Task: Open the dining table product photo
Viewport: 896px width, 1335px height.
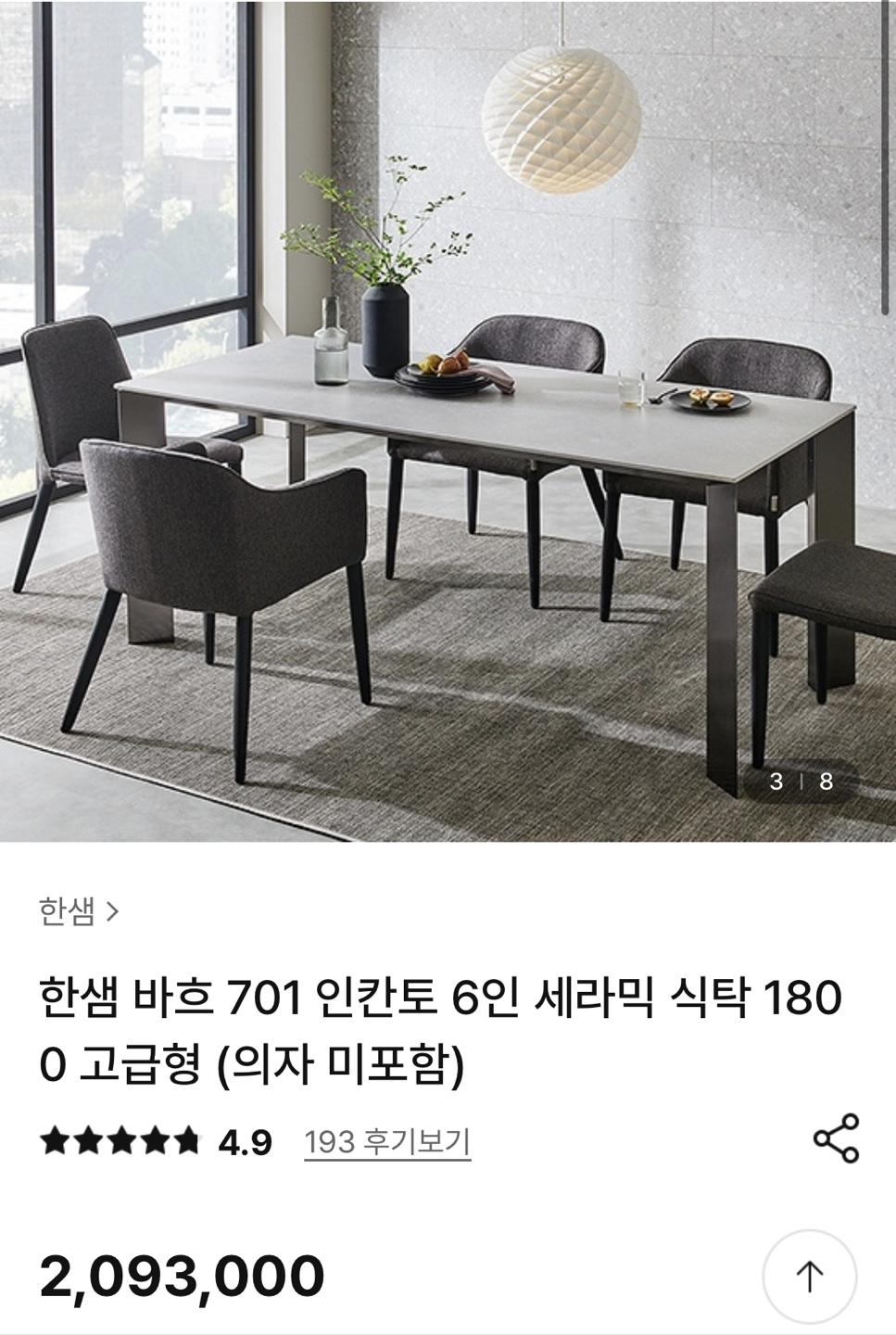Action: pyautogui.click(x=448, y=420)
